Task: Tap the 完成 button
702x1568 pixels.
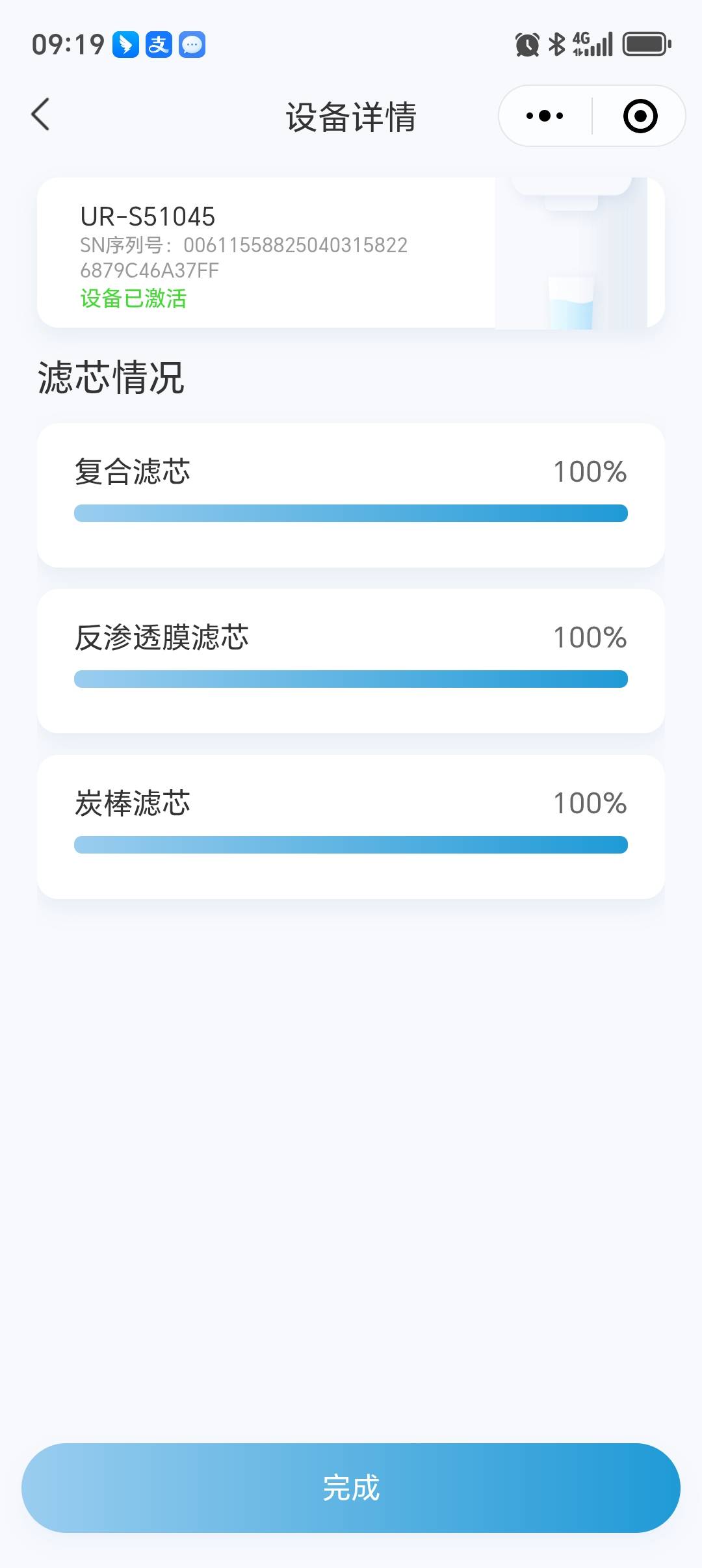Action: pyautogui.click(x=351, y=1487)
